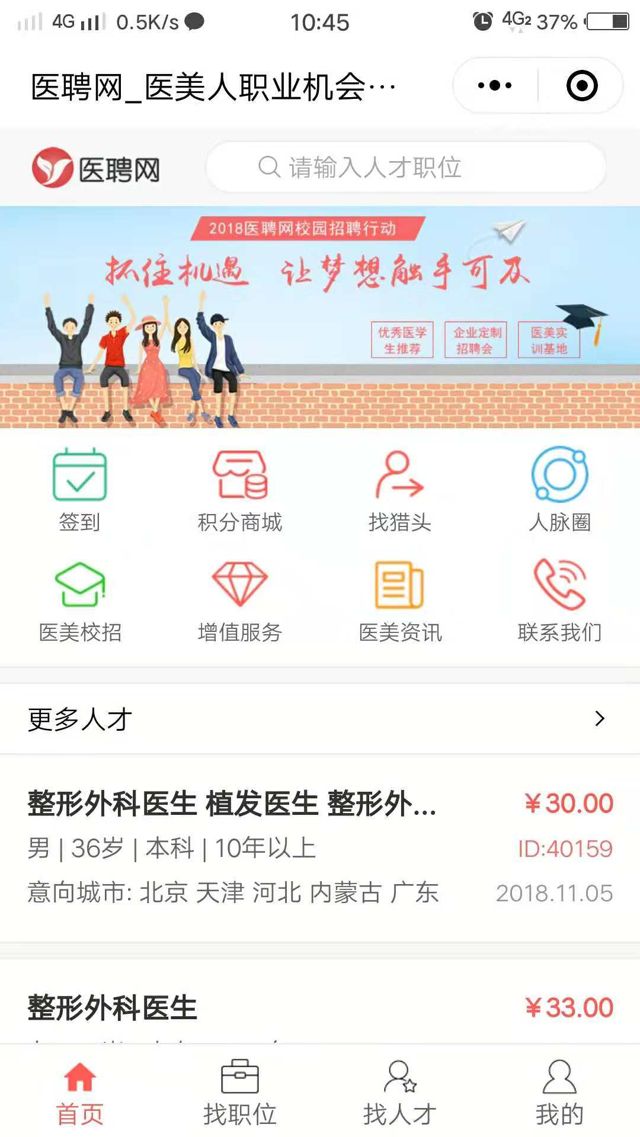This screenshot has height=1137, width=640.
Task: Tap the 请输入人才职位 search box
Action: 405,167
